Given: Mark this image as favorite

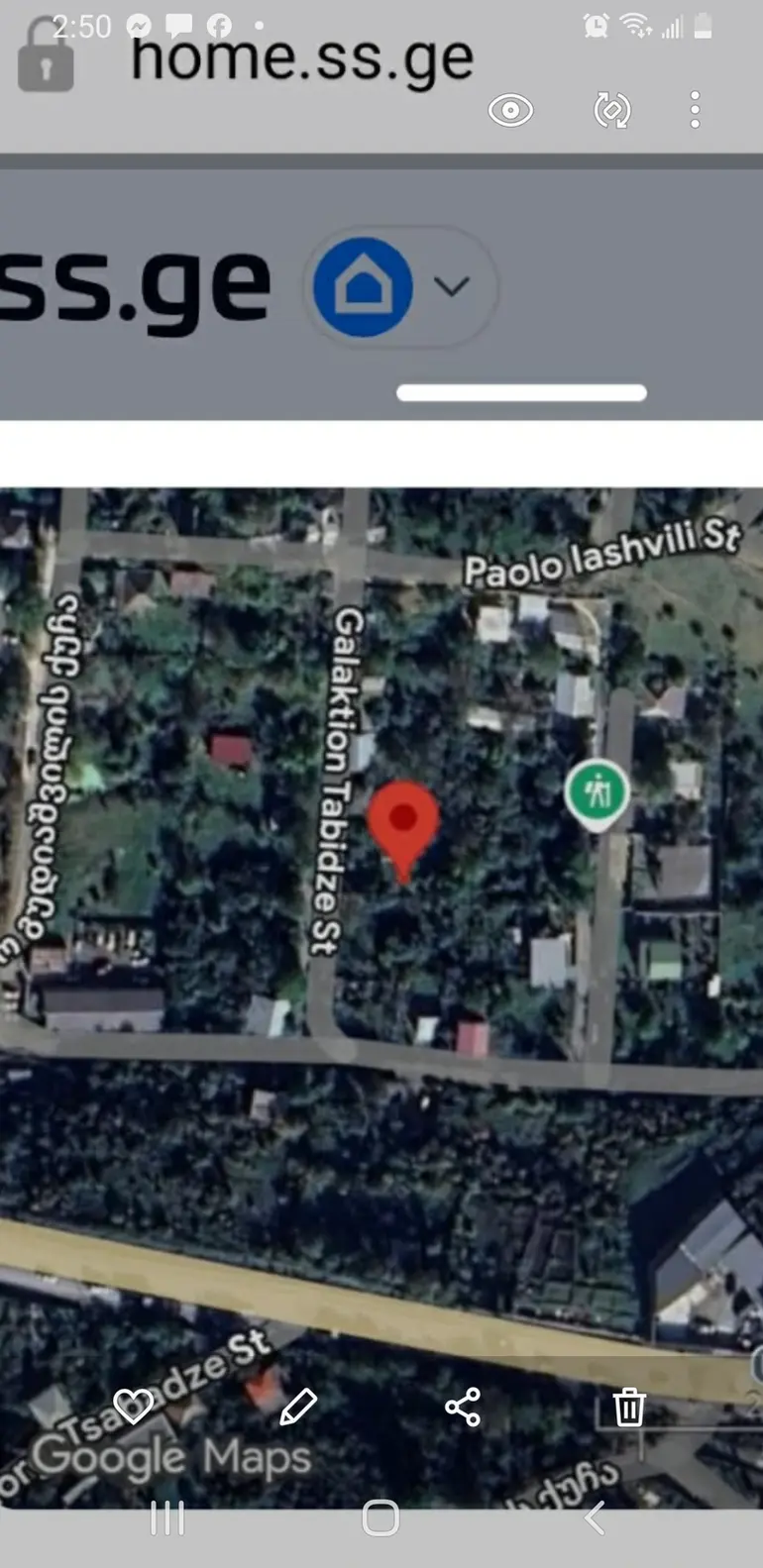Looking at the screenshot, I should (x=133, y=1406).
